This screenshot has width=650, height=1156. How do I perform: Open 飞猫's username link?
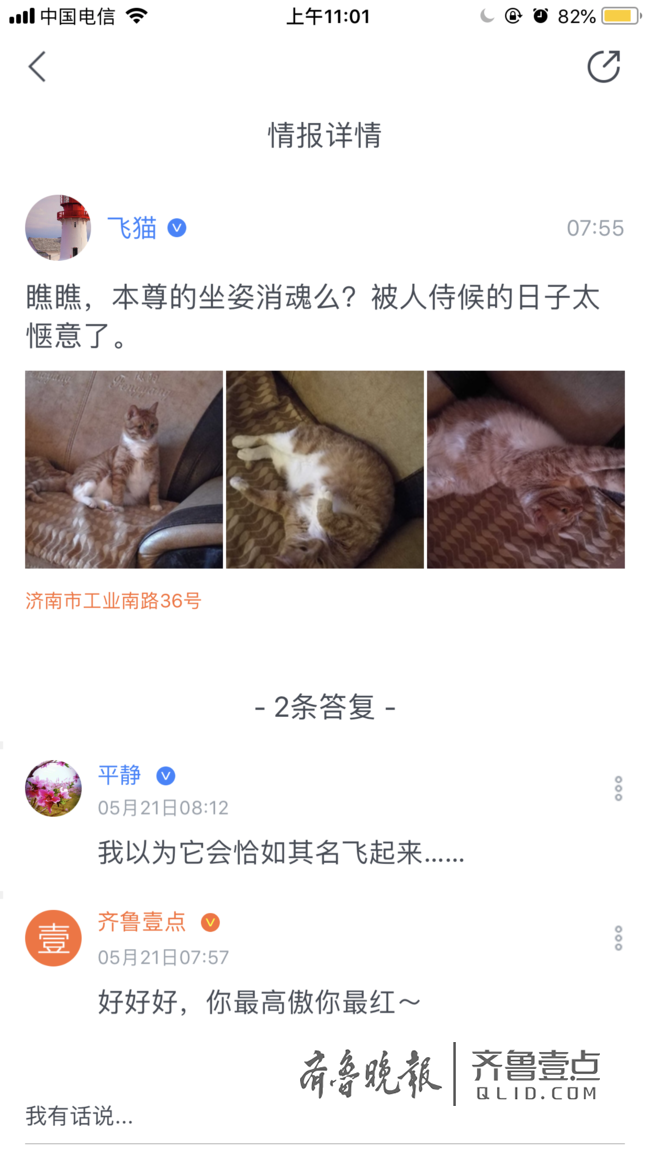(132, 228)
